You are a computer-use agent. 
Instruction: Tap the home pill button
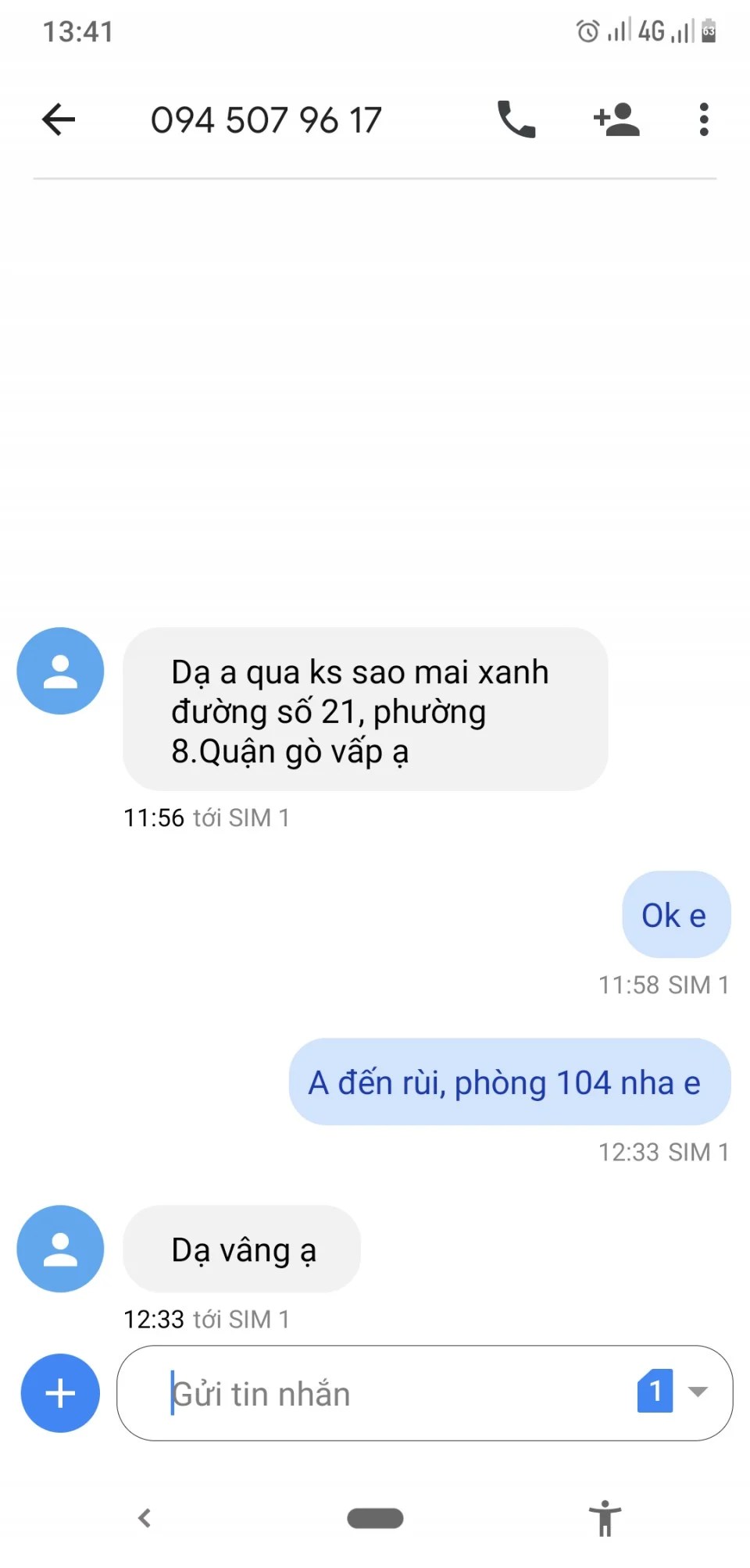tap(375, 1518)
